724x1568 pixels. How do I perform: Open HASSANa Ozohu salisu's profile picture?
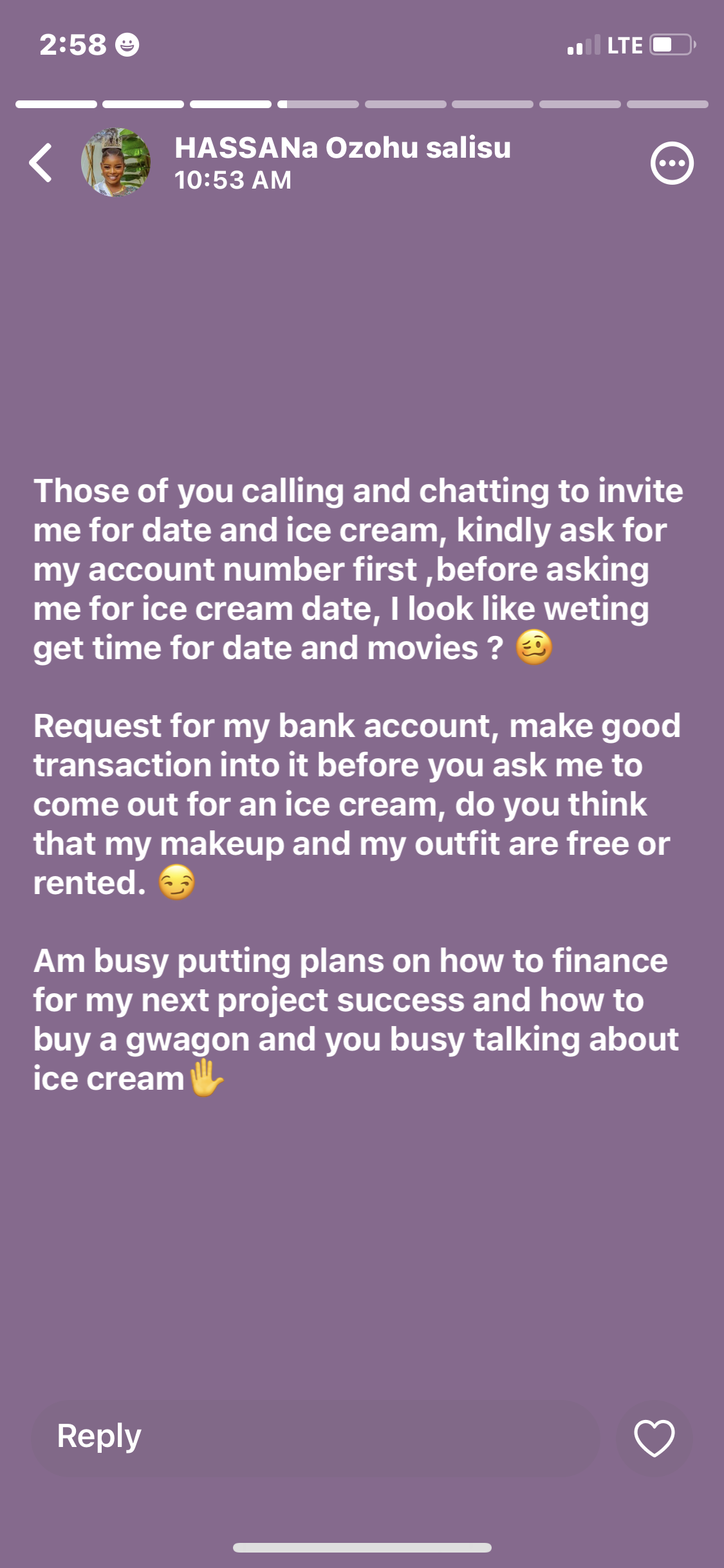(116, 162)
